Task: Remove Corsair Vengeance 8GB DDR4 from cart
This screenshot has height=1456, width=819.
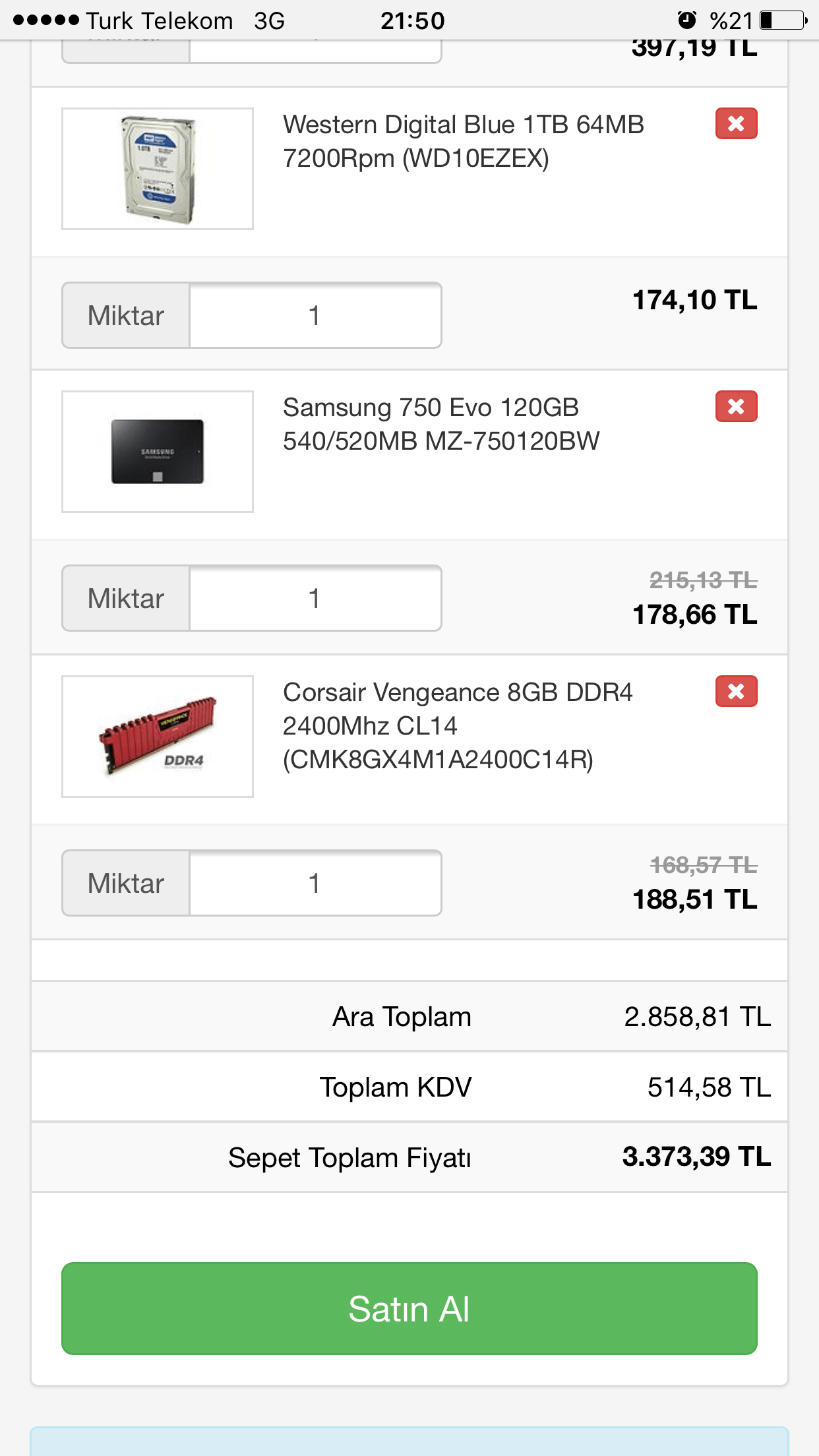Action: point(736,691)
